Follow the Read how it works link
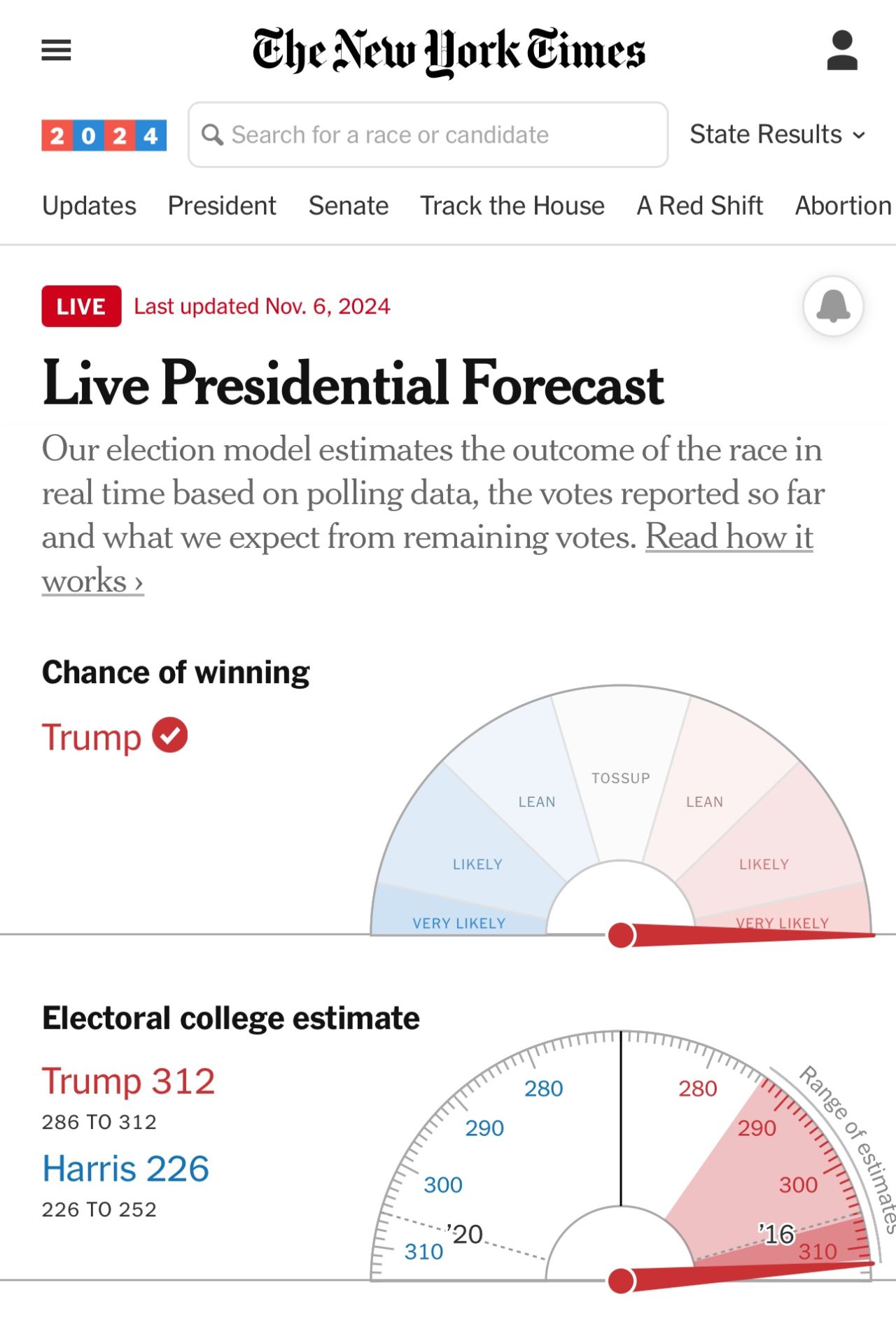The height and width of the screenshot is (1320, 896). [729, 538]
